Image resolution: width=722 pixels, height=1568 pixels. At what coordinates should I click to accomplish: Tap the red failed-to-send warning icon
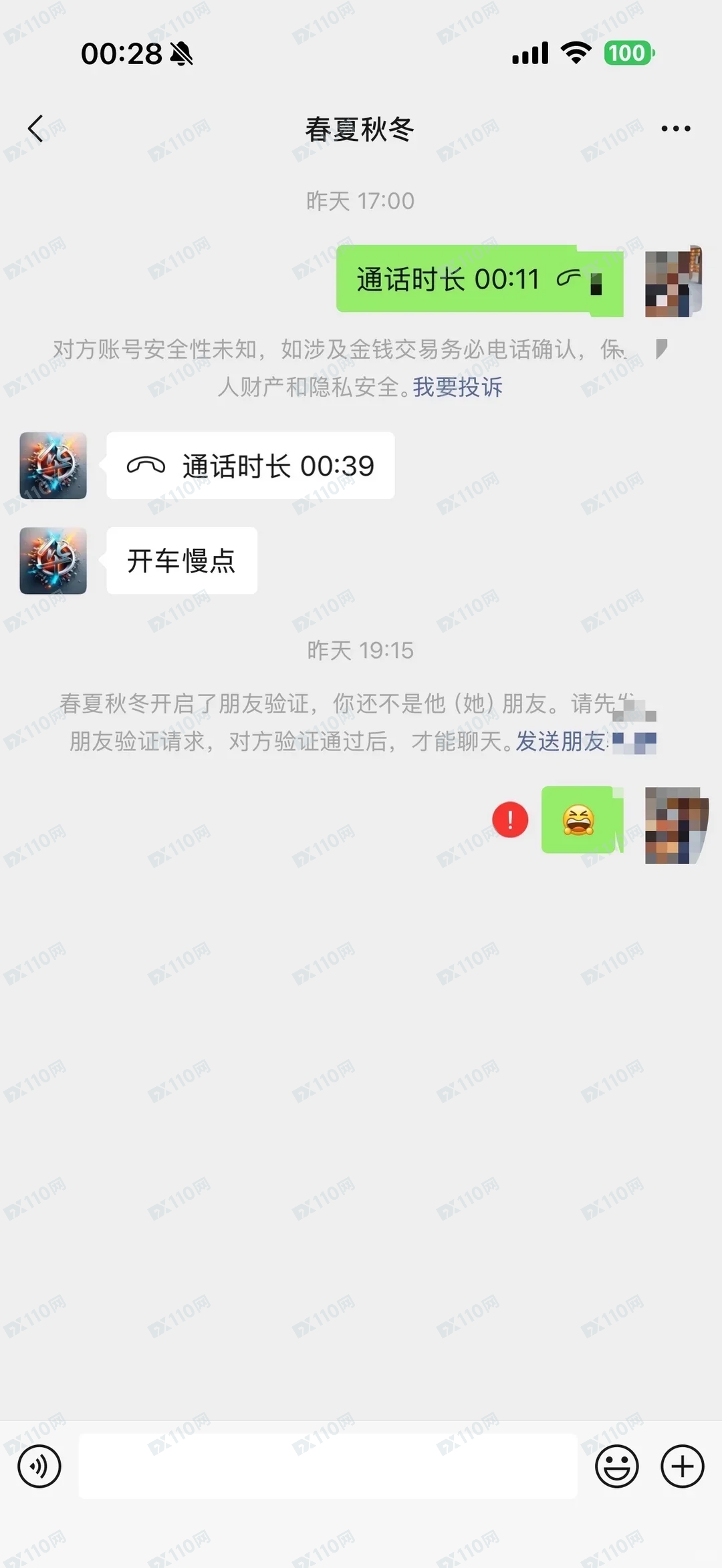click(510, 820)
